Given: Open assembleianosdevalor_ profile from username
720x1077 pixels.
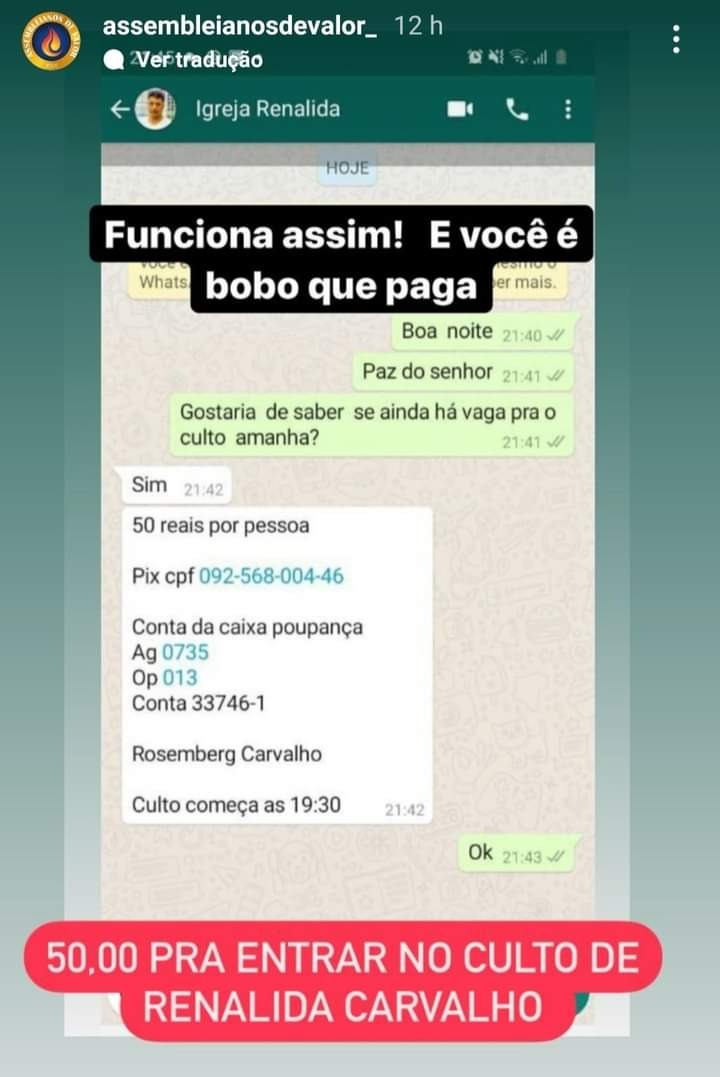Looking at the screenshot, I should [239, 27].
